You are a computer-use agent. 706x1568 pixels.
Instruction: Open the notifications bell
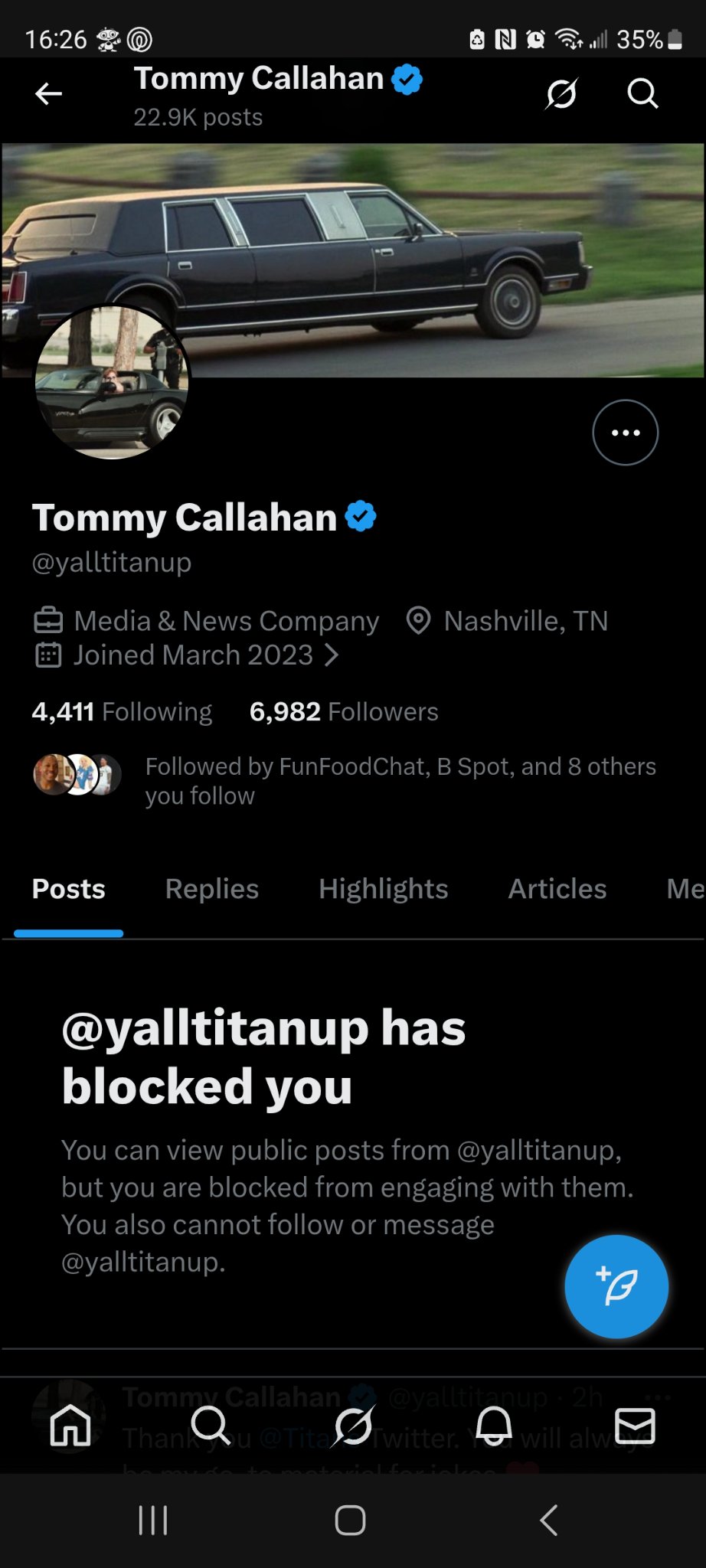point(494,1426)
